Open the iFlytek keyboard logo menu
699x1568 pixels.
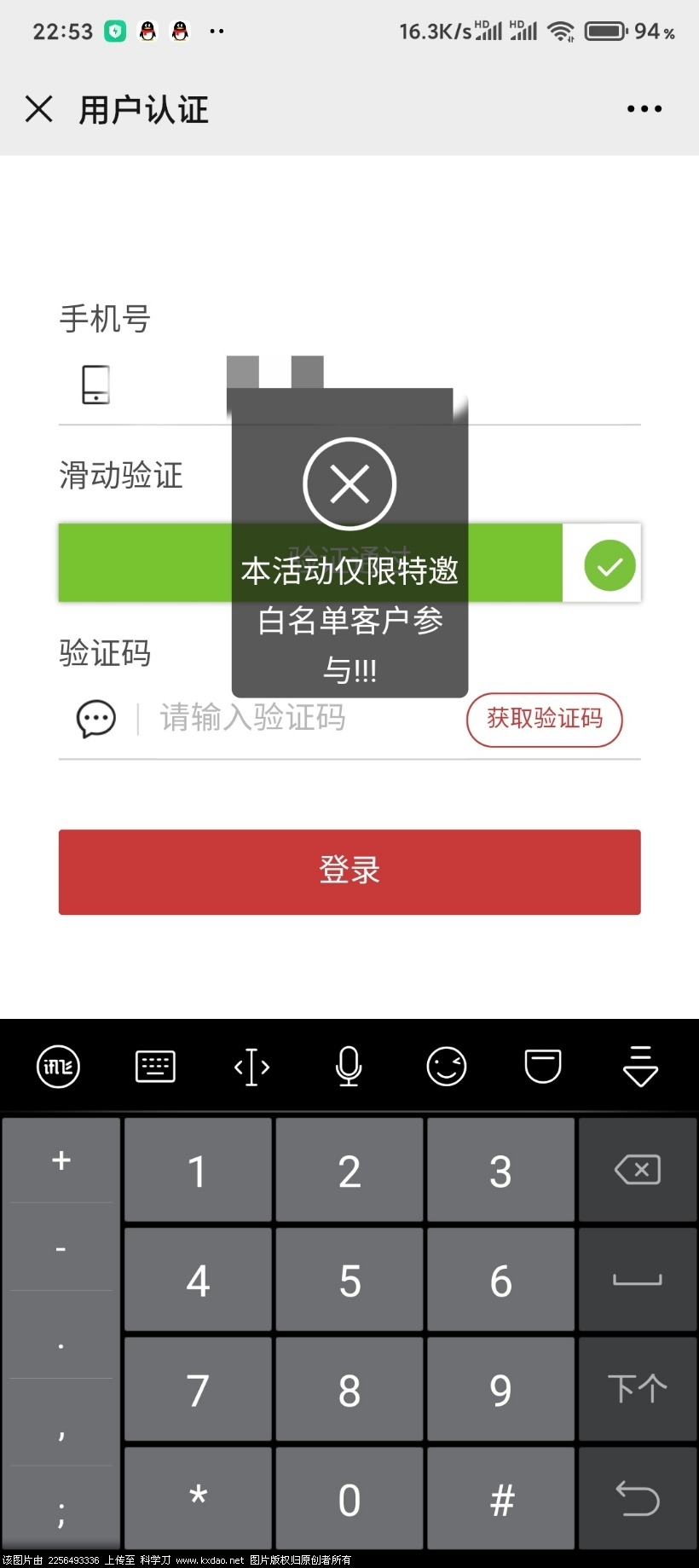click(58, 1066)
